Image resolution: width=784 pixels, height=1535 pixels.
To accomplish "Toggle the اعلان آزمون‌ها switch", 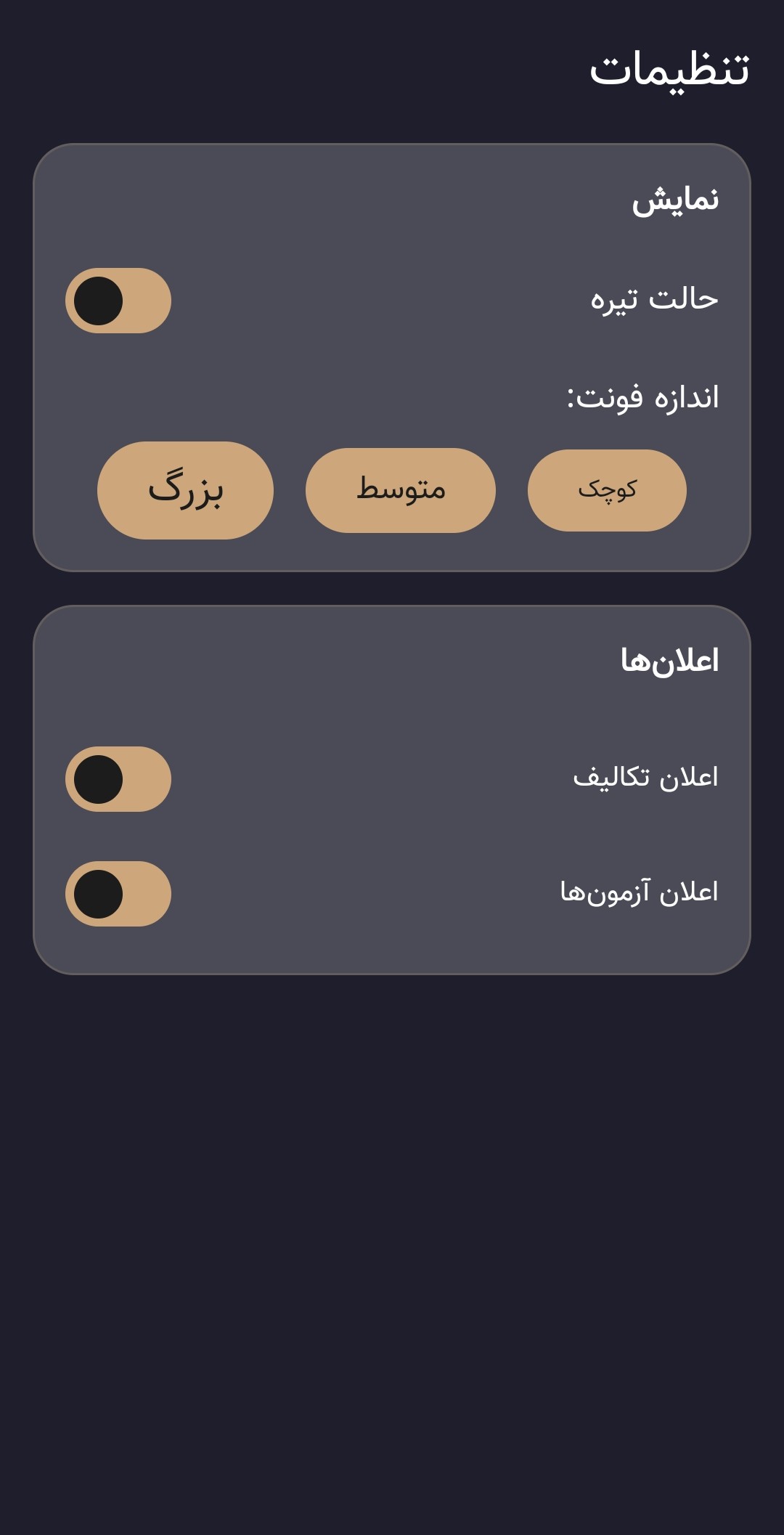I will 118,894.
